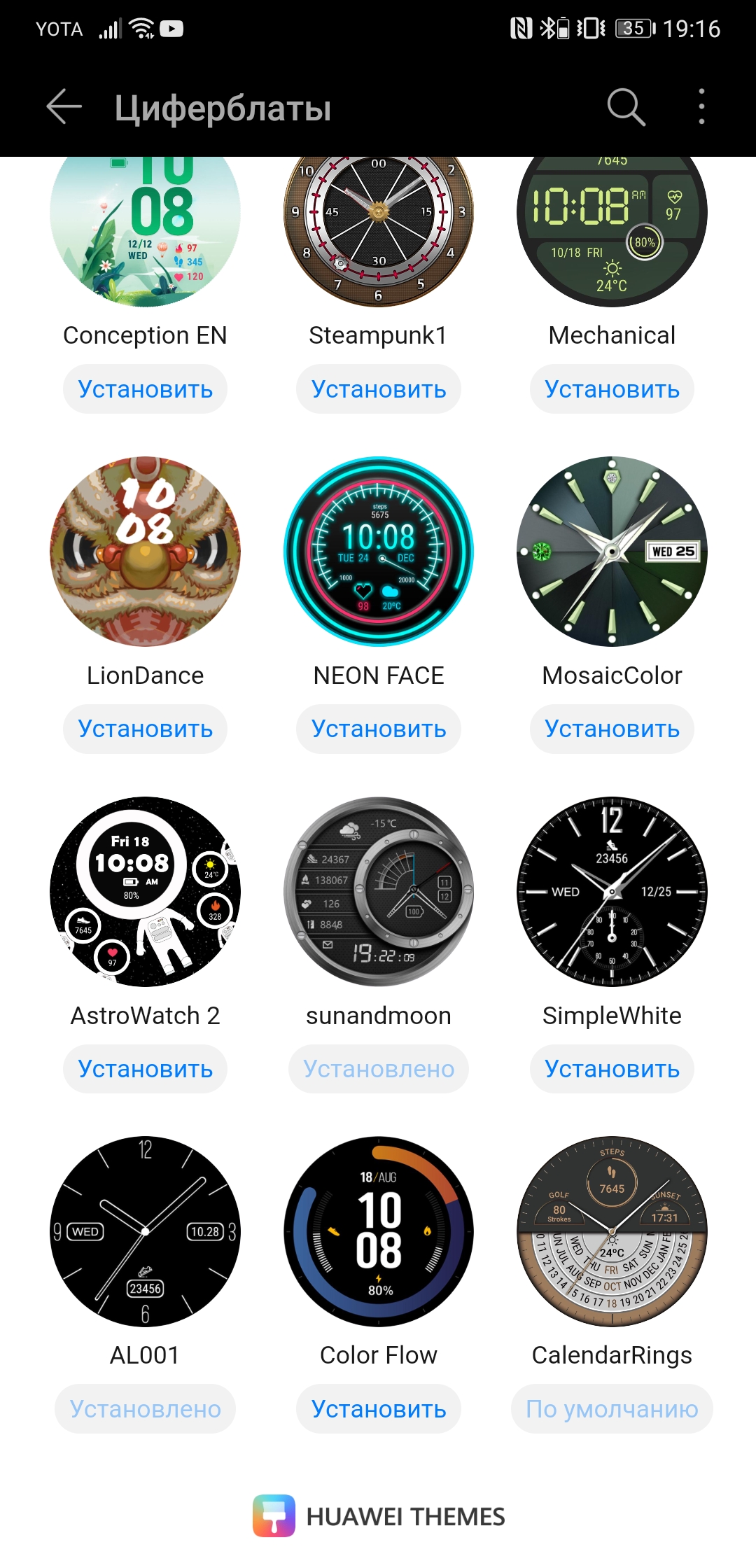Open the NEON FACE preview image
This screenshot has height=1568, width=756.
(x=378, y=552)
